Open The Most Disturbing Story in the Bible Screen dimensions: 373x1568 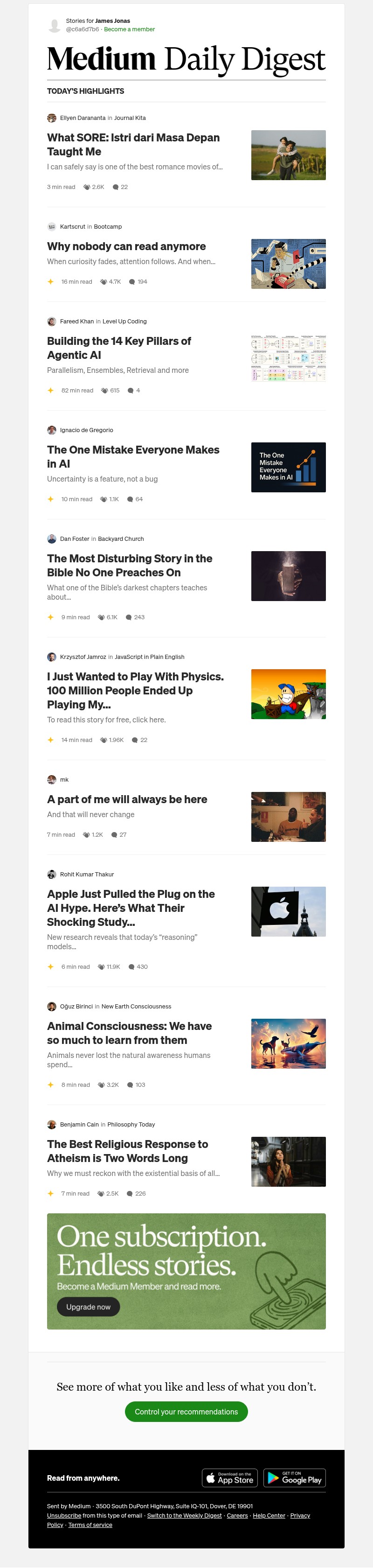(130, 565)
